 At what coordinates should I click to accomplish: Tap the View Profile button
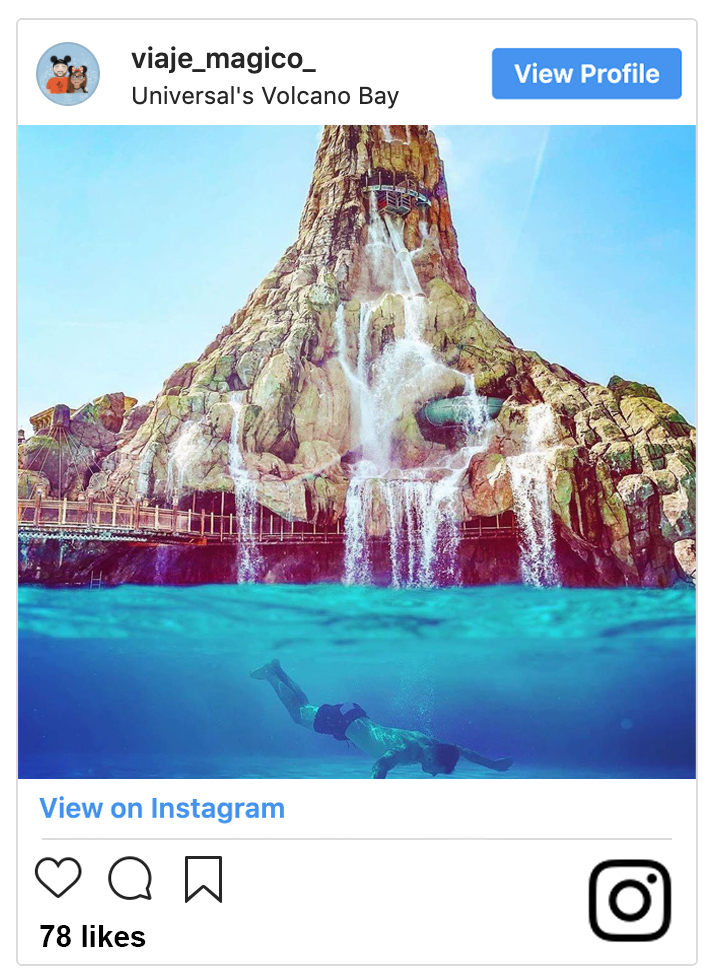coord(586,74)
